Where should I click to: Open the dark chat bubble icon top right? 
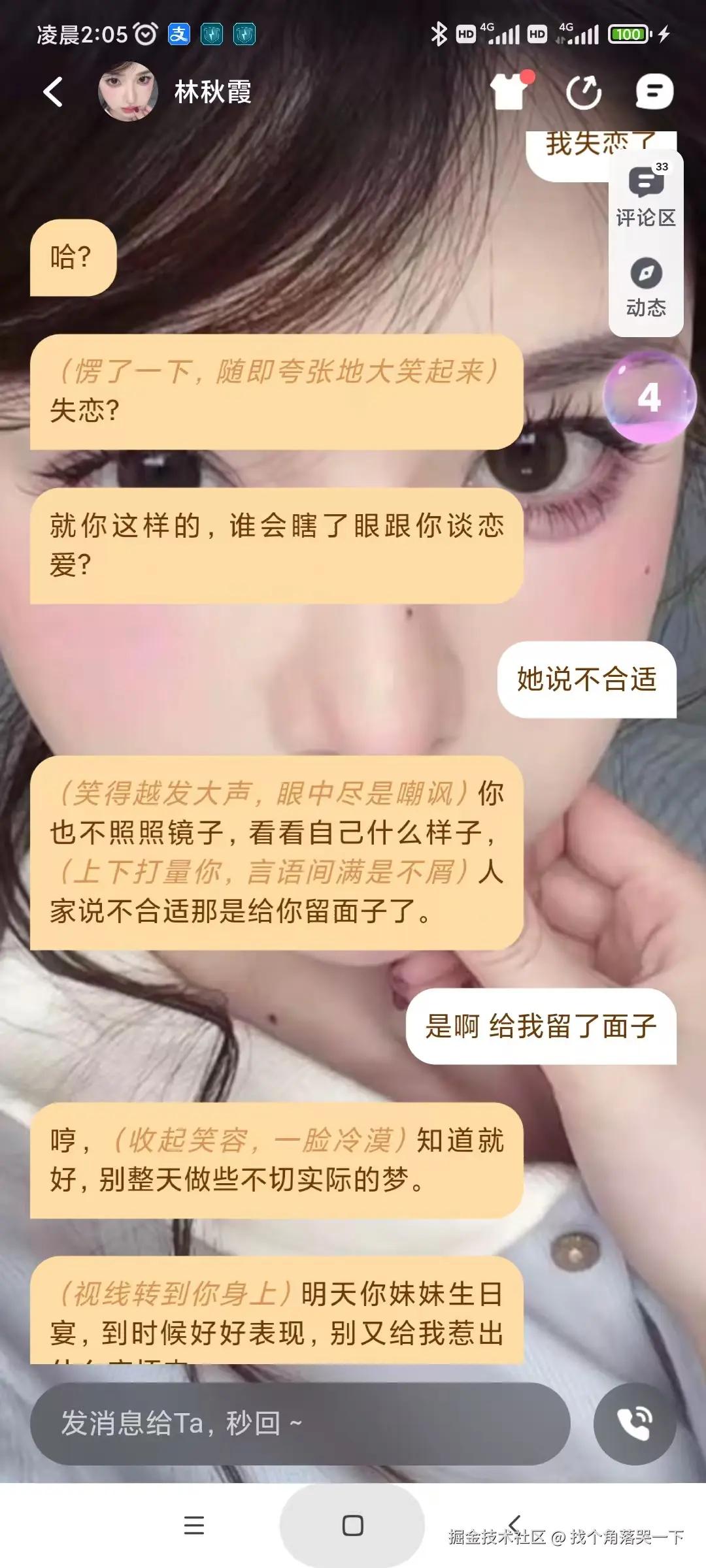point(654,91)
